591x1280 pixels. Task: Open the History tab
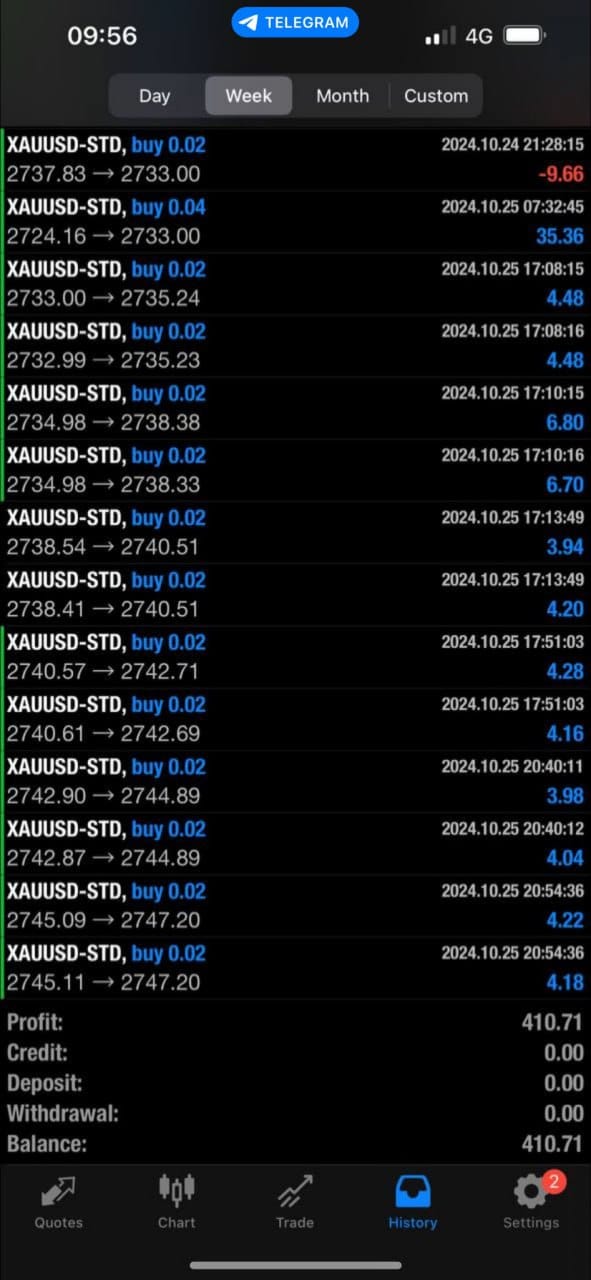point(413,1201)
